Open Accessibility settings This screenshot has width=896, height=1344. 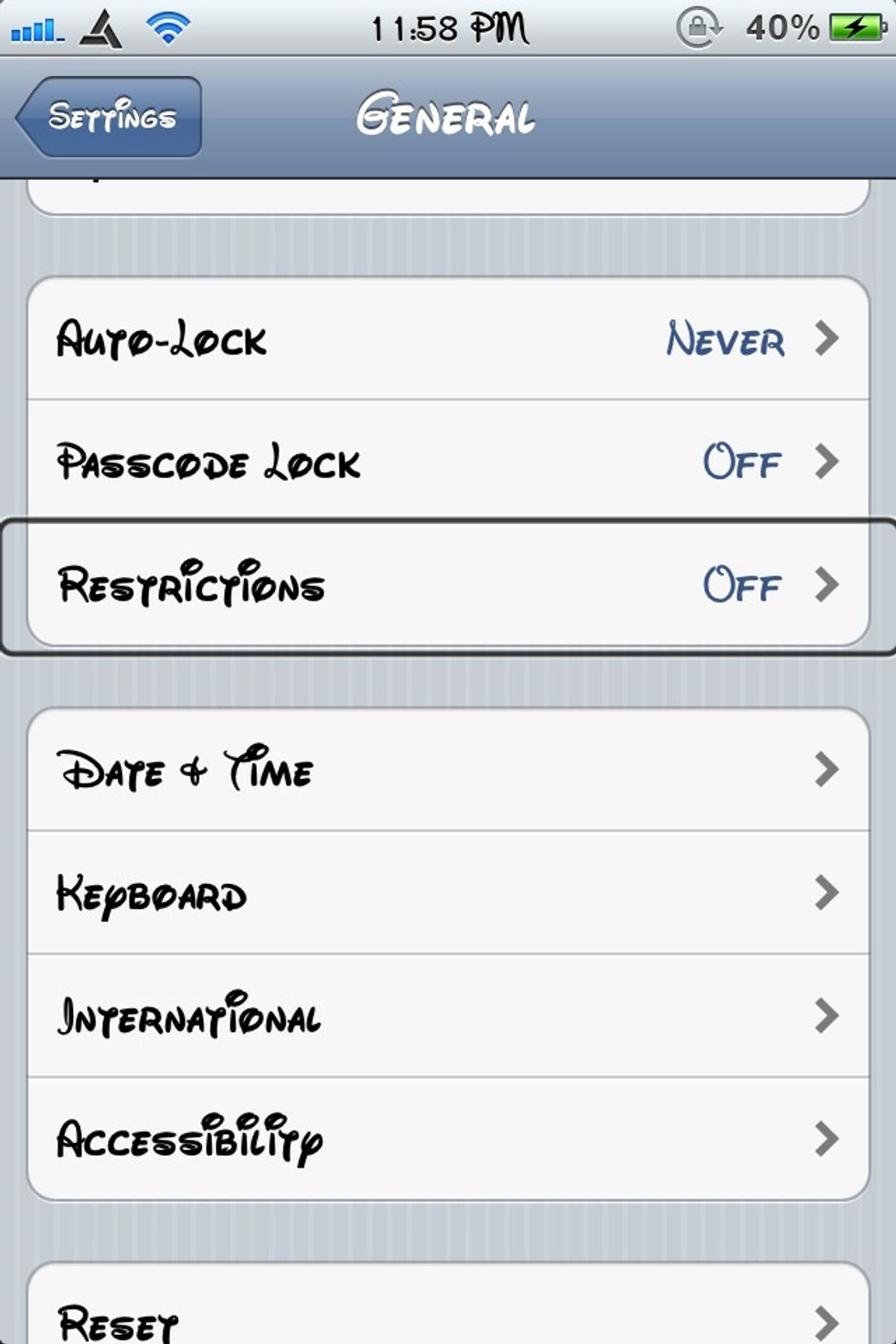click(x=448, y=1139)
